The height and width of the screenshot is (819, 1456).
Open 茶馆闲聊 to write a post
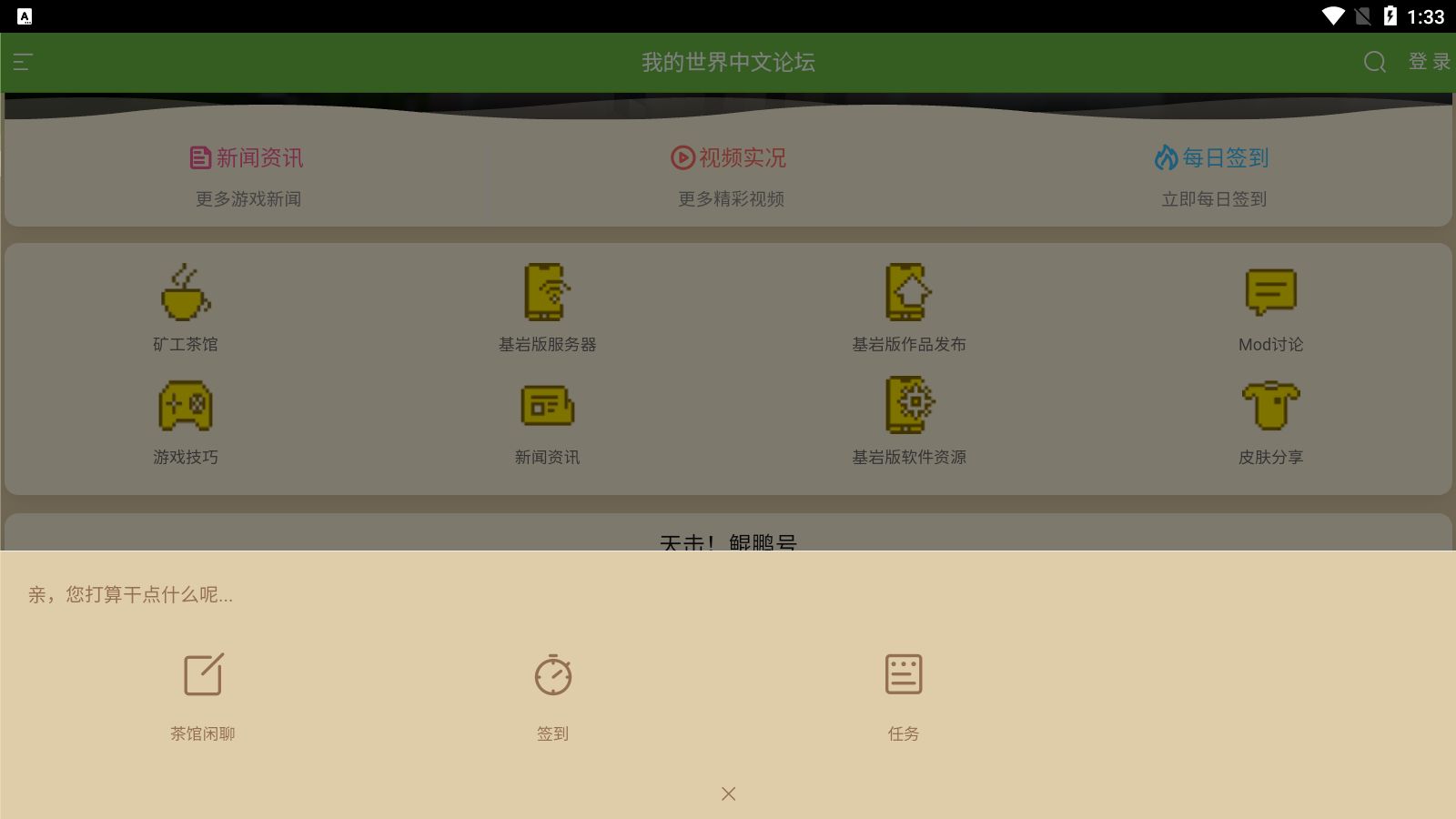(x=203, y=693)
